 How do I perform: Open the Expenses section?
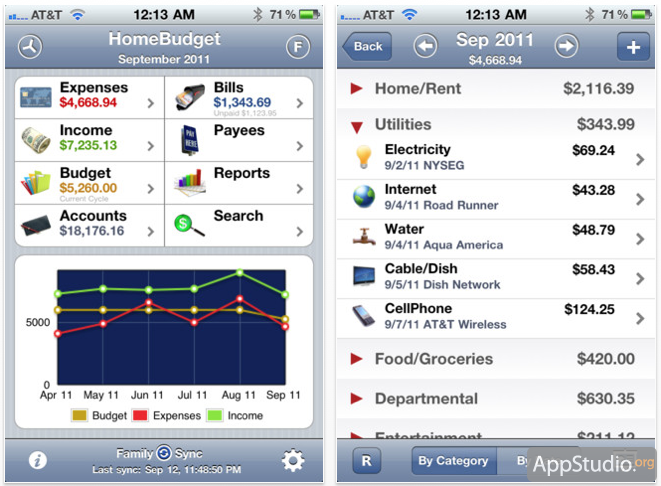coord(88,96)
